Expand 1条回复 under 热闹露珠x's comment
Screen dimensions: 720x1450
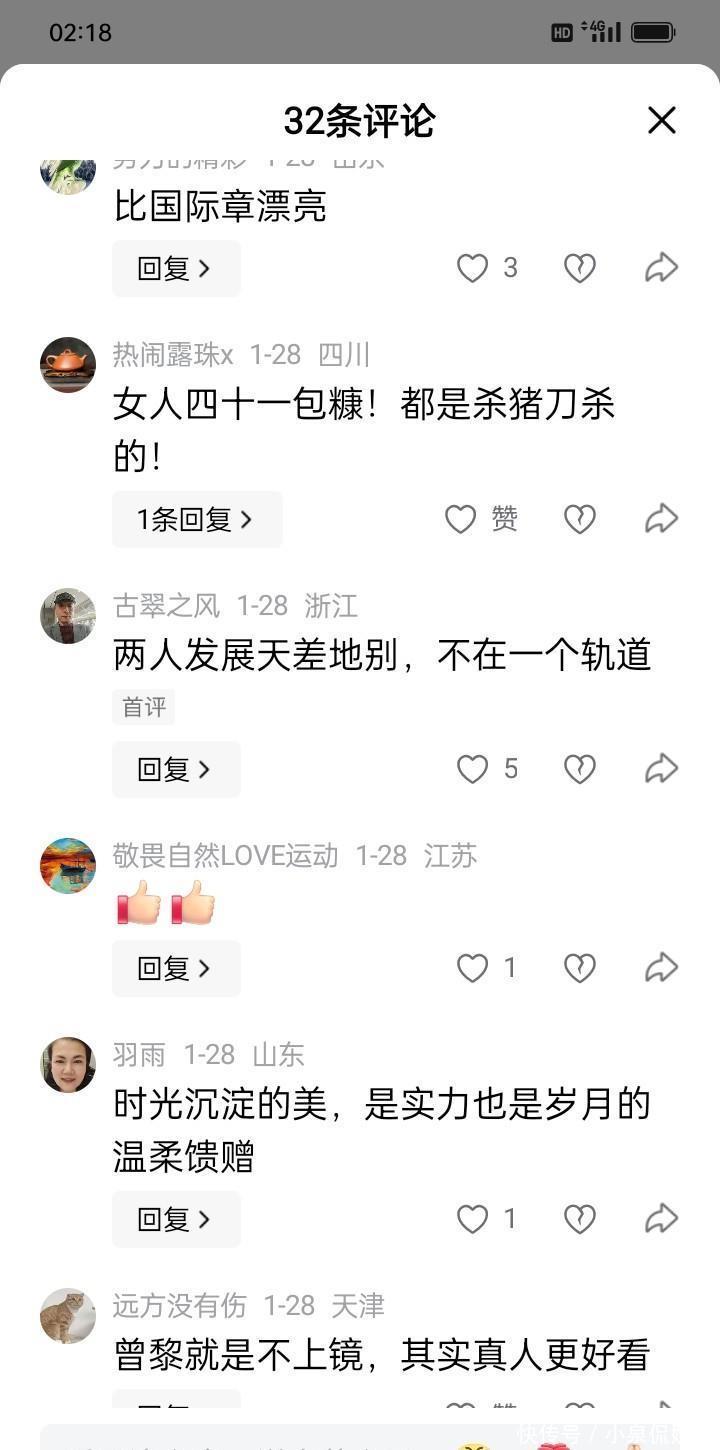coord(197,519)
